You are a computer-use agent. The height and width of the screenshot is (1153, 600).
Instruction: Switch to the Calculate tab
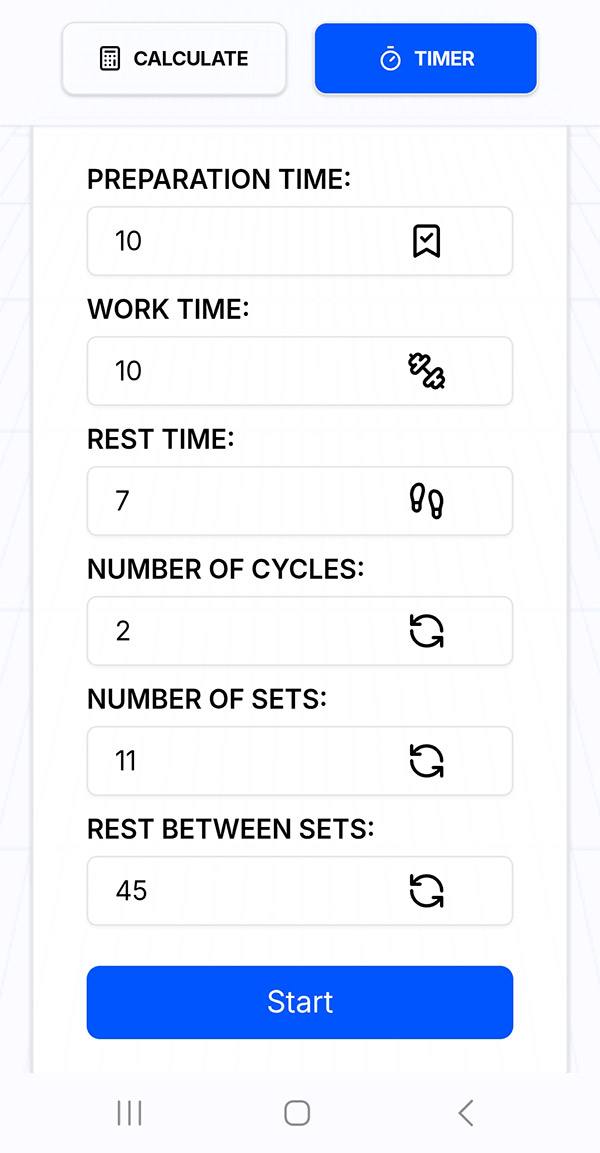174,59
